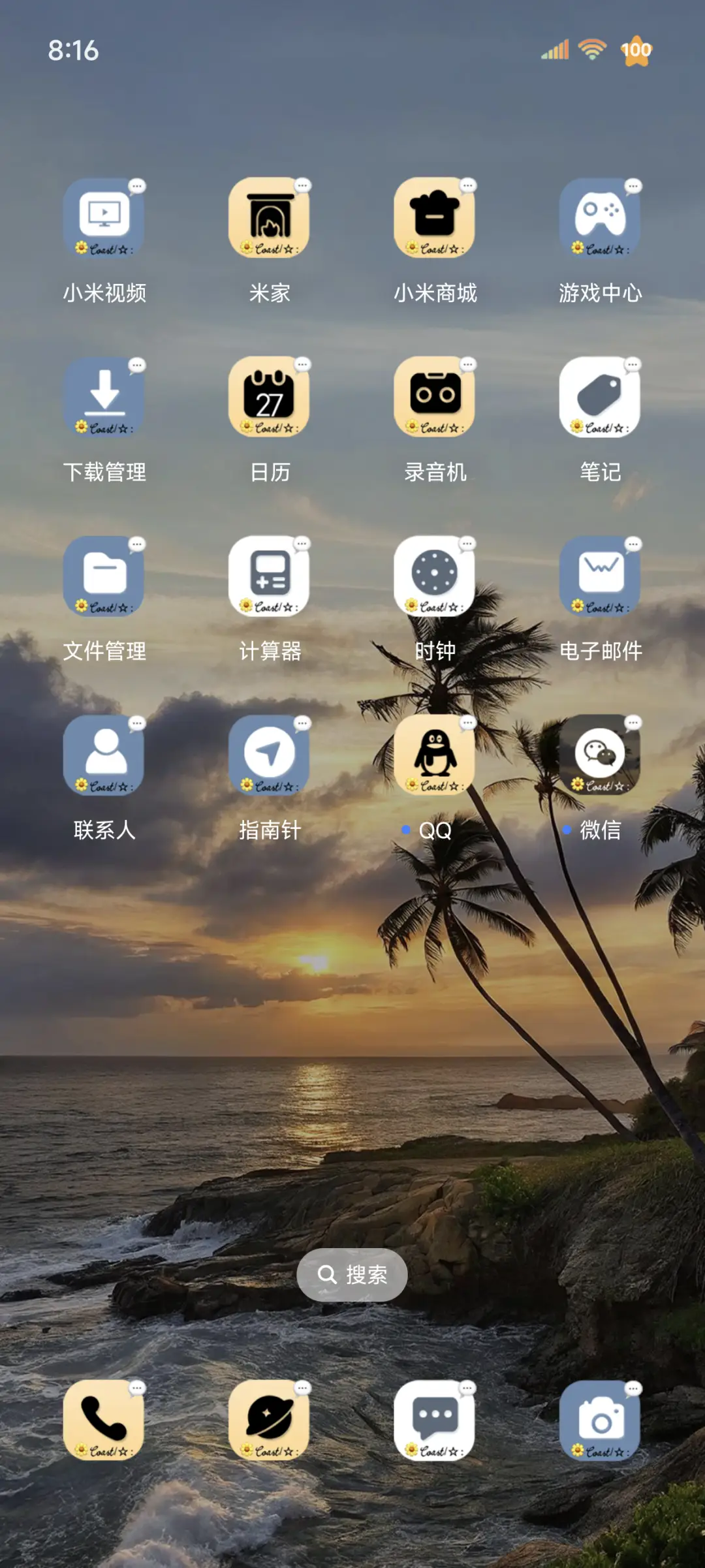Launch the 米家 smart home app

coord(270,219)
